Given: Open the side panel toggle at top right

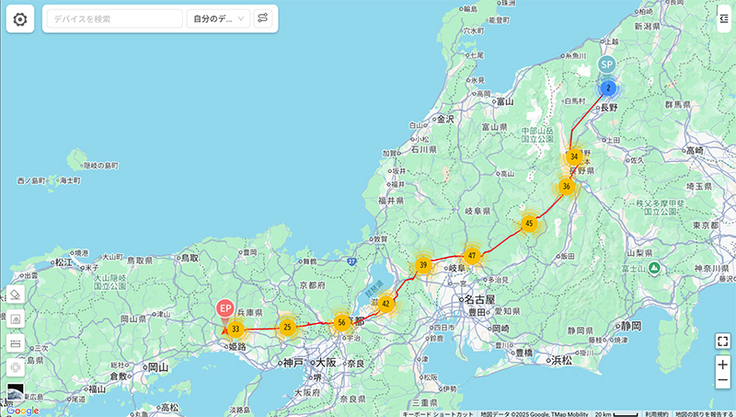Looking at the screenshot, I should (724, 18).
